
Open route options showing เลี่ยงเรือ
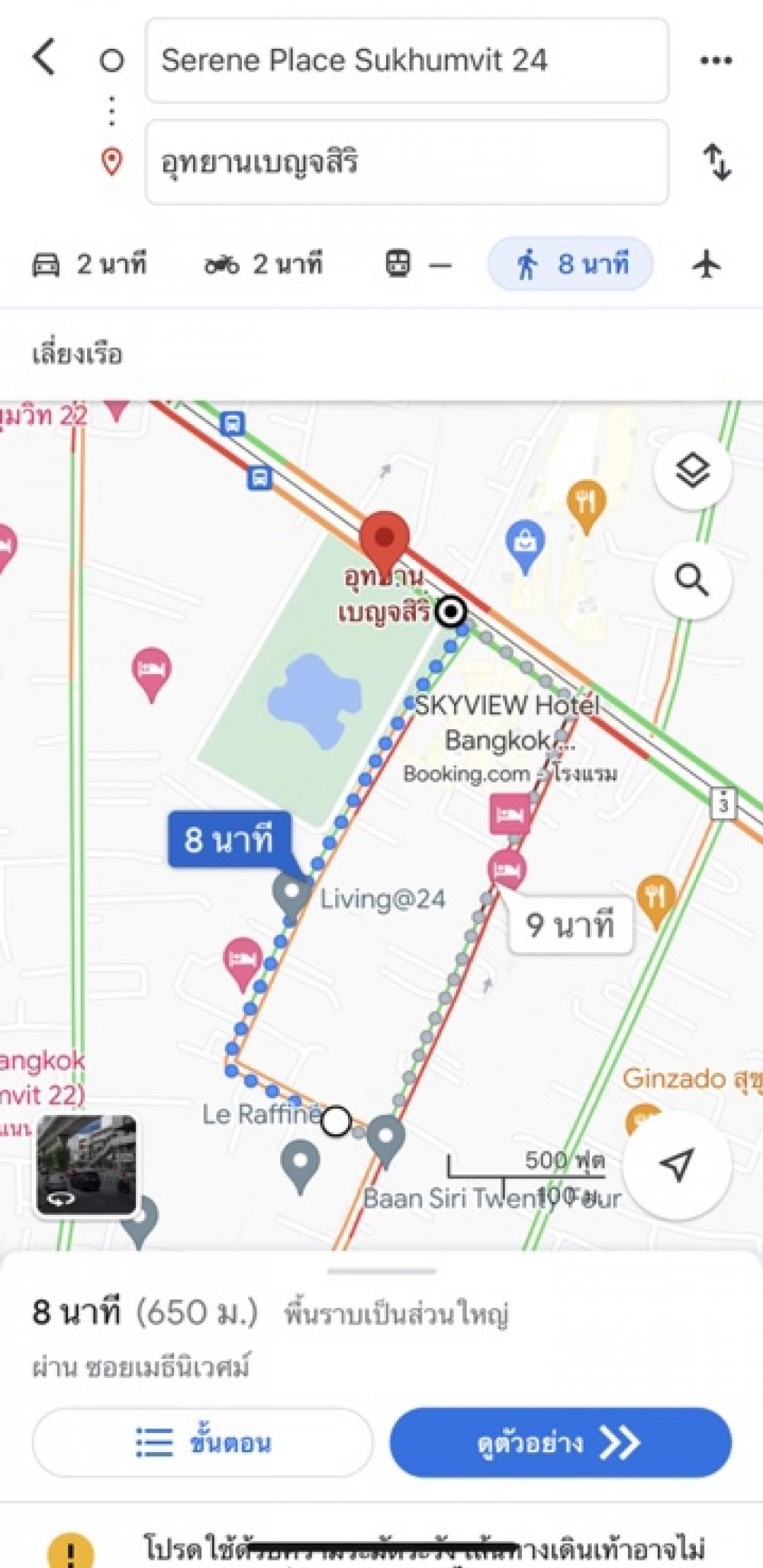(x=76, y=355)
